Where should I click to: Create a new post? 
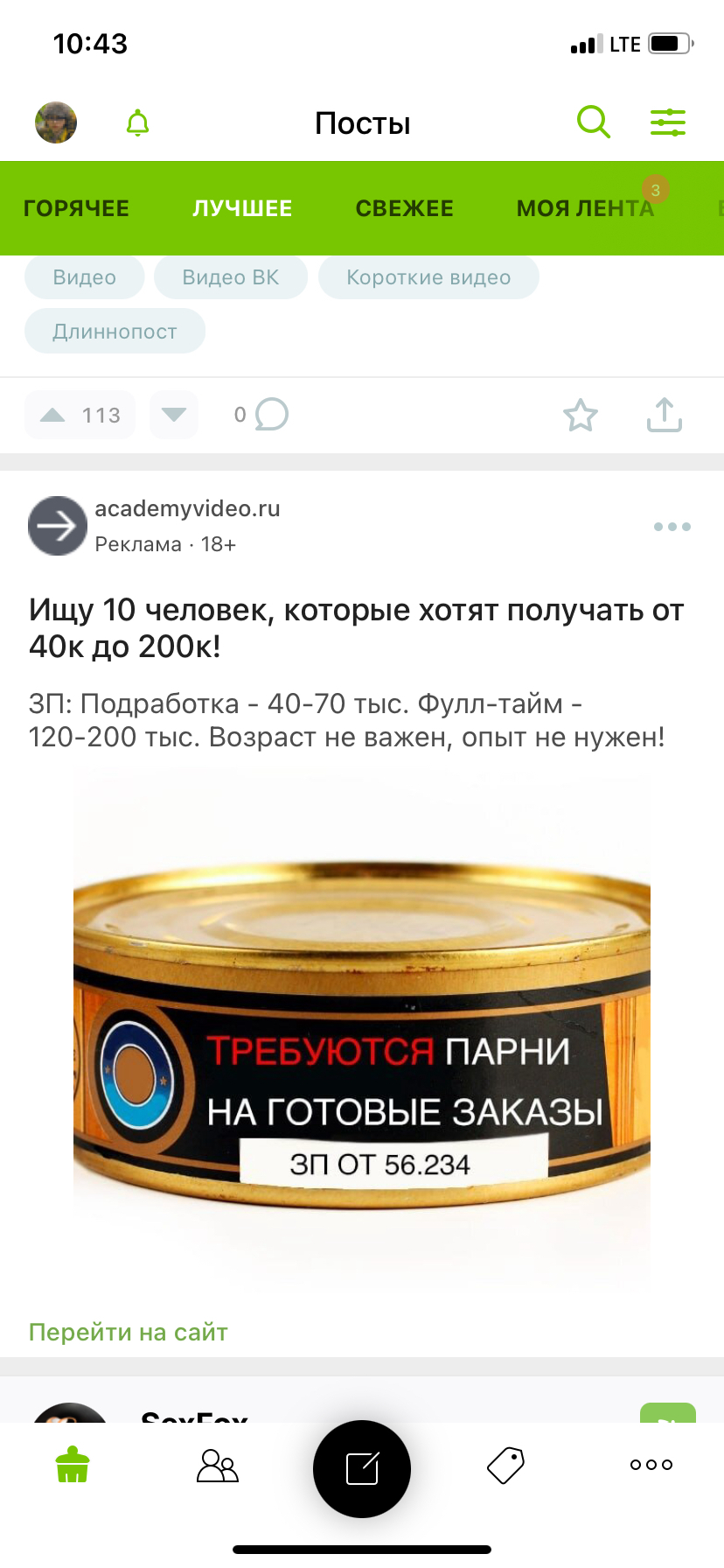tap(362, 1468)
